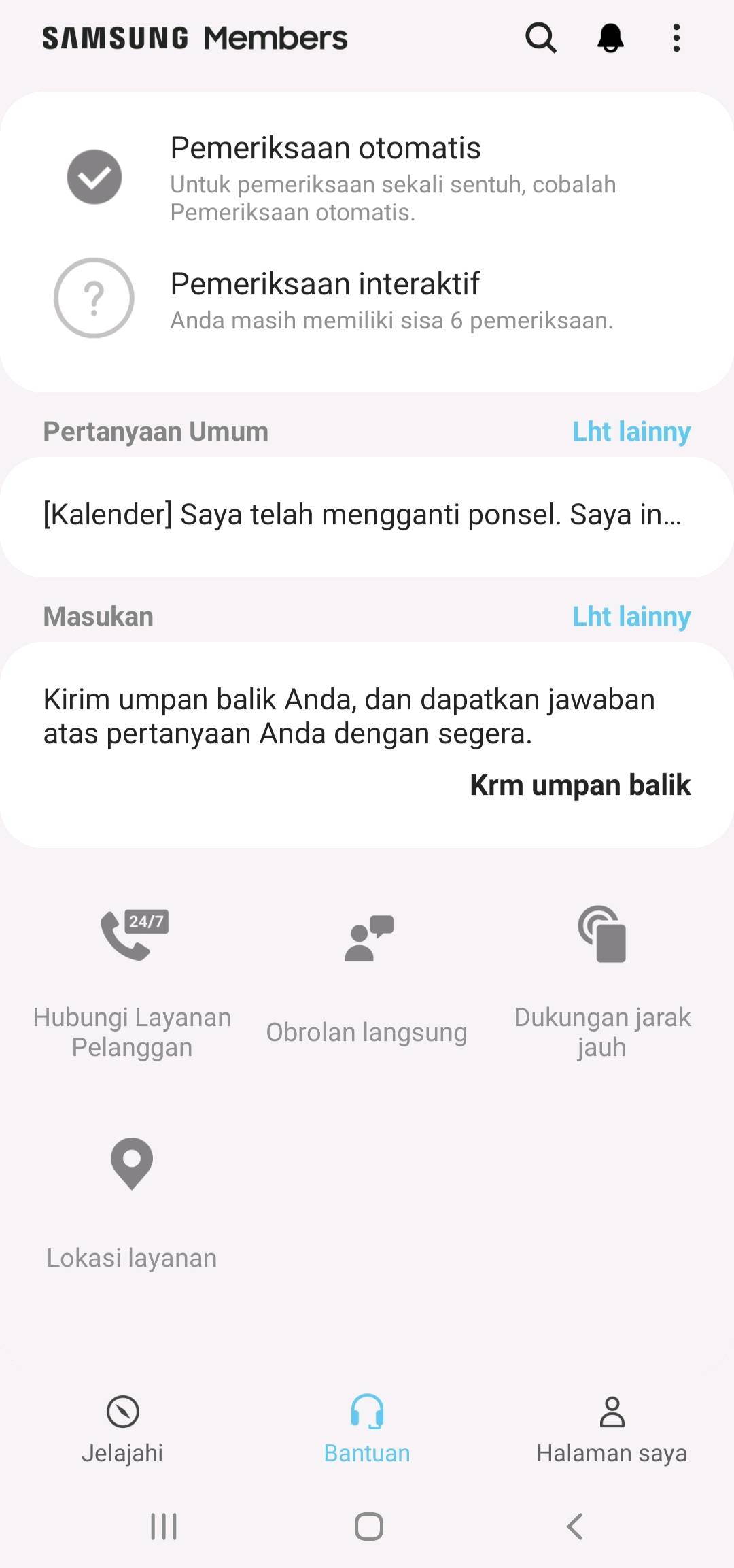The width and height of the screenshot is (734, 1568).
Task: Open Lokasi layanan map pin
Action: 132,1164
